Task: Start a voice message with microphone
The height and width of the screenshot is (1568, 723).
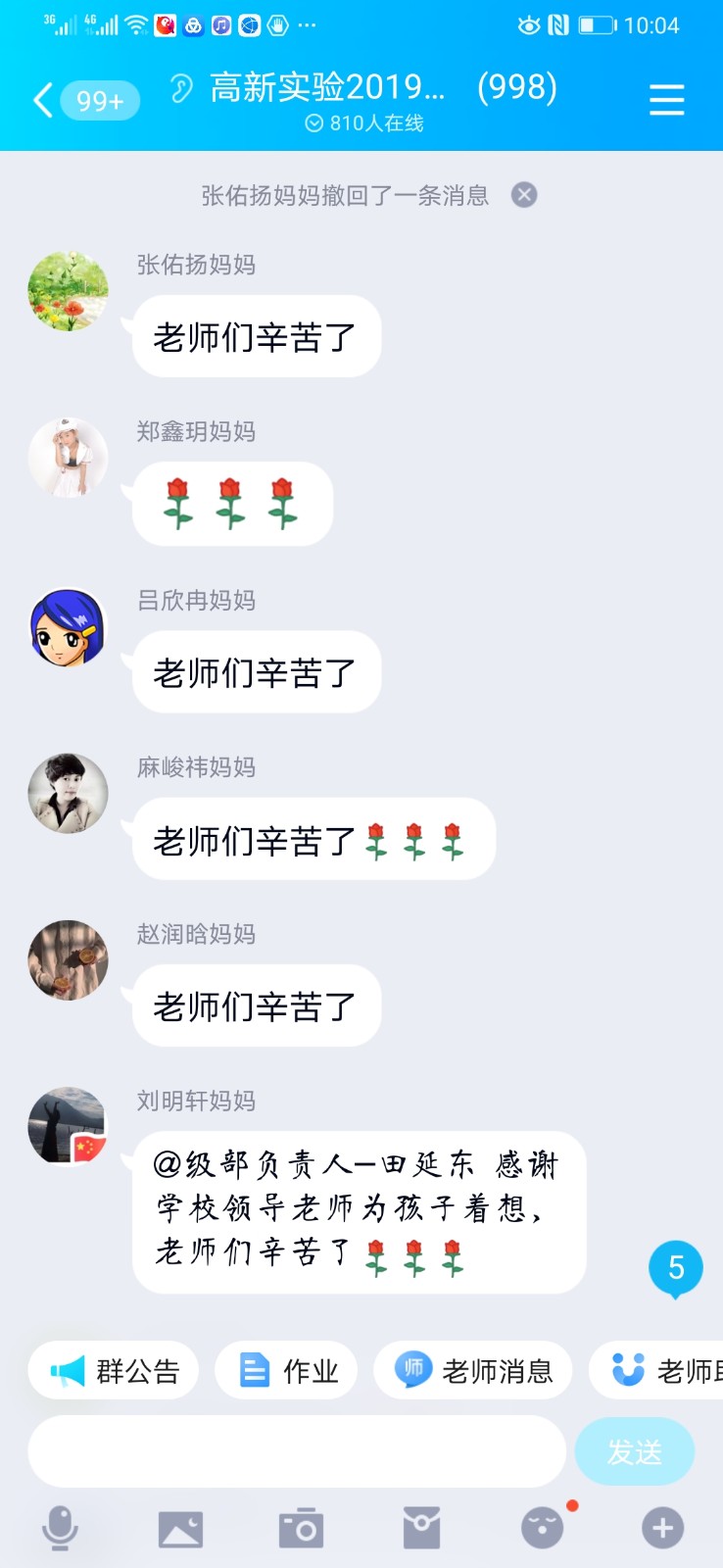Action: click(x=60, y=1528)
